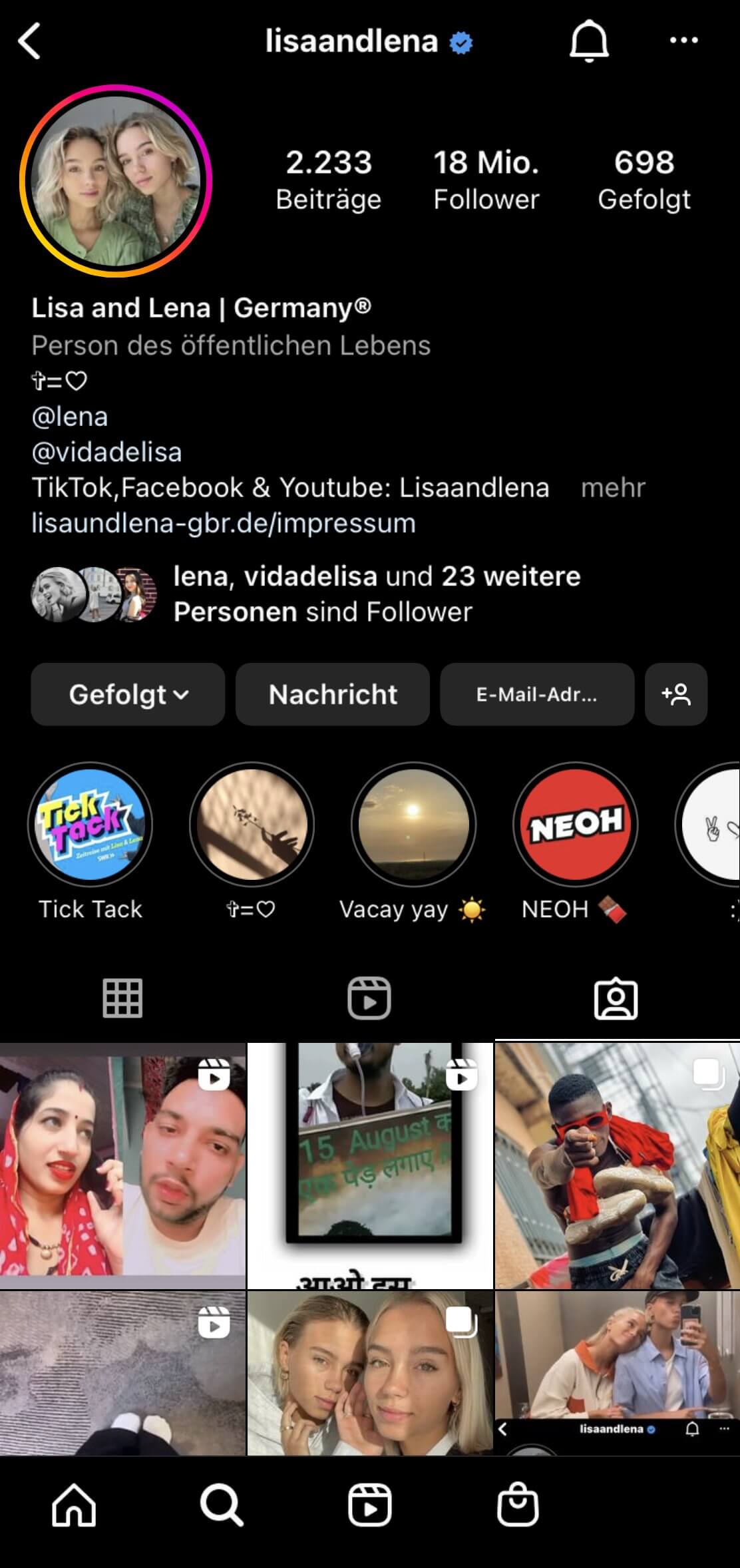740x1568 pixels.
Task: Tap the E-Mail-Adr... contact button
Action: point(537,694)
